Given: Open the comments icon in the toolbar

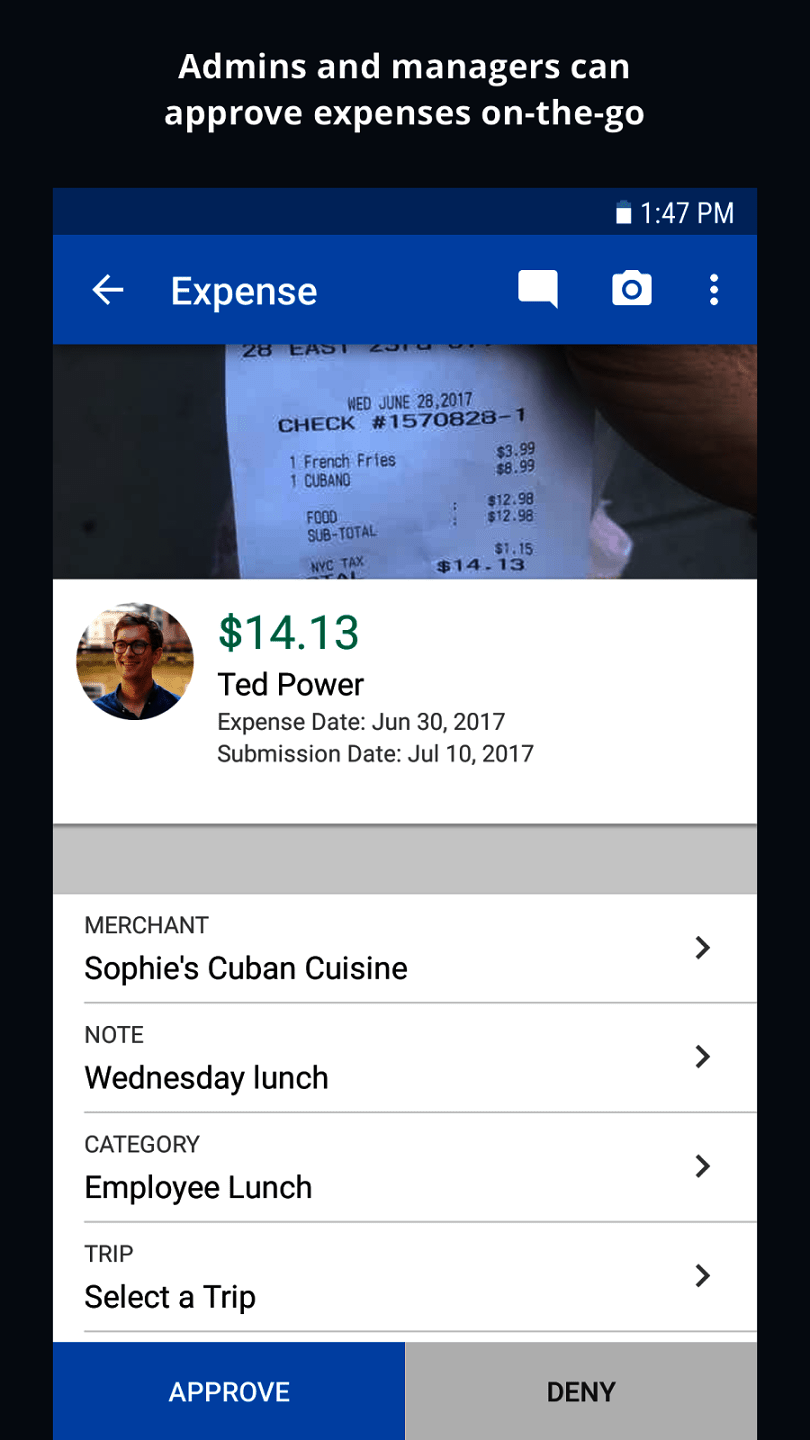Looking at the screenshot, I should [x=537, y=289].
